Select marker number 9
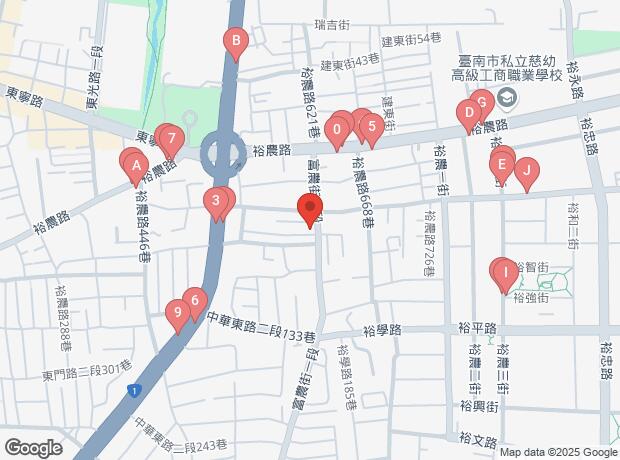Image resolution: width=620 pixels, height=460 pixels. pos(178,313)
